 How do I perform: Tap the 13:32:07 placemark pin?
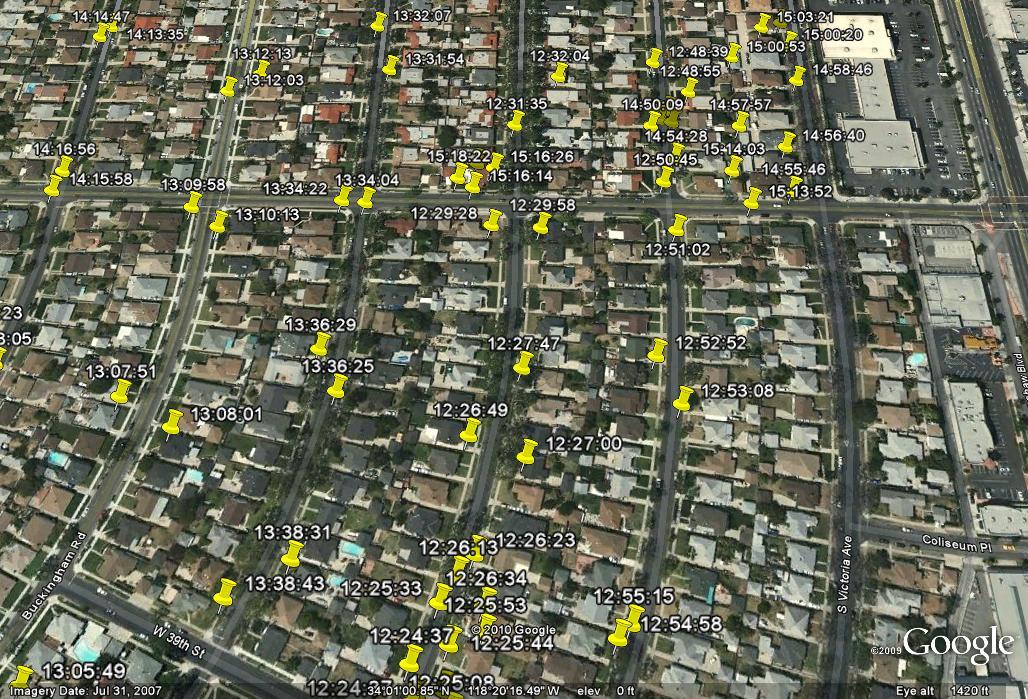(x=379, y=23)
